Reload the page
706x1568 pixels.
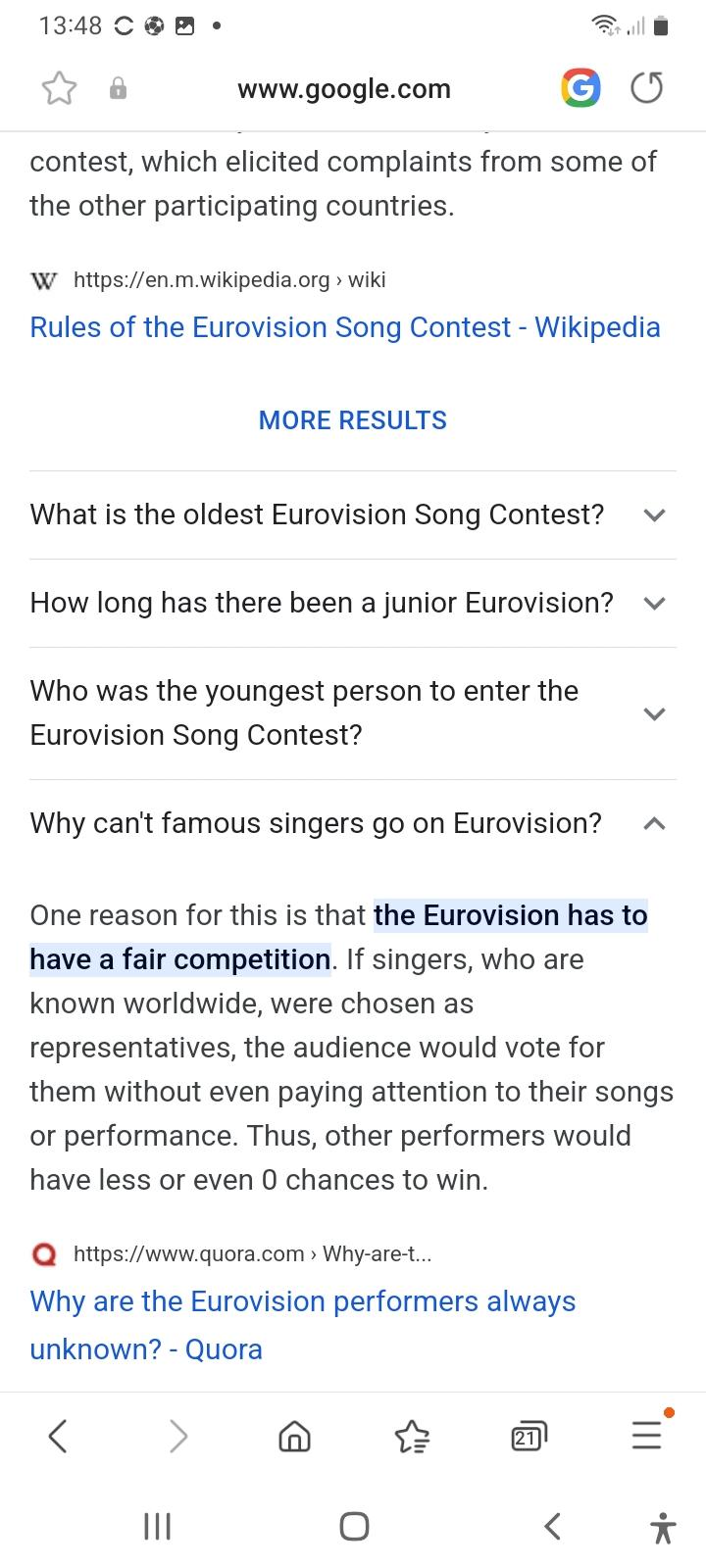tap(647, 89)
